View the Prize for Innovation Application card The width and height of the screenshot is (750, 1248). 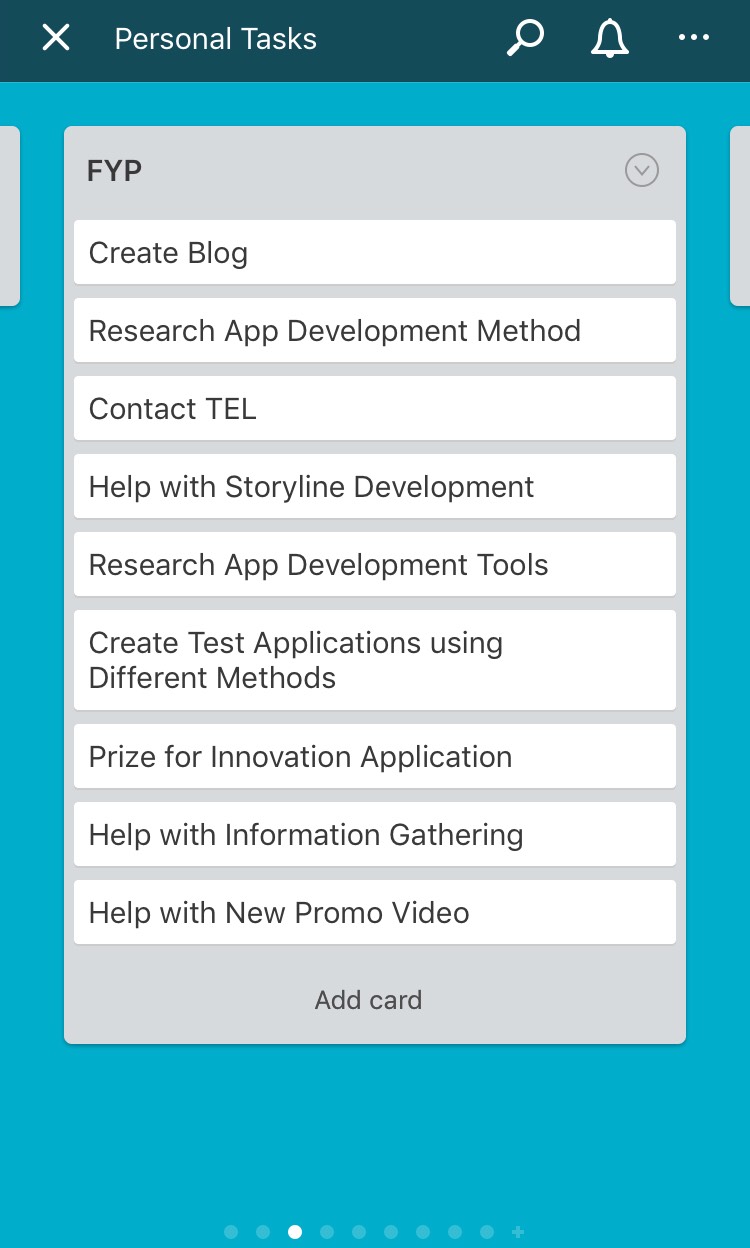(374, 757)
